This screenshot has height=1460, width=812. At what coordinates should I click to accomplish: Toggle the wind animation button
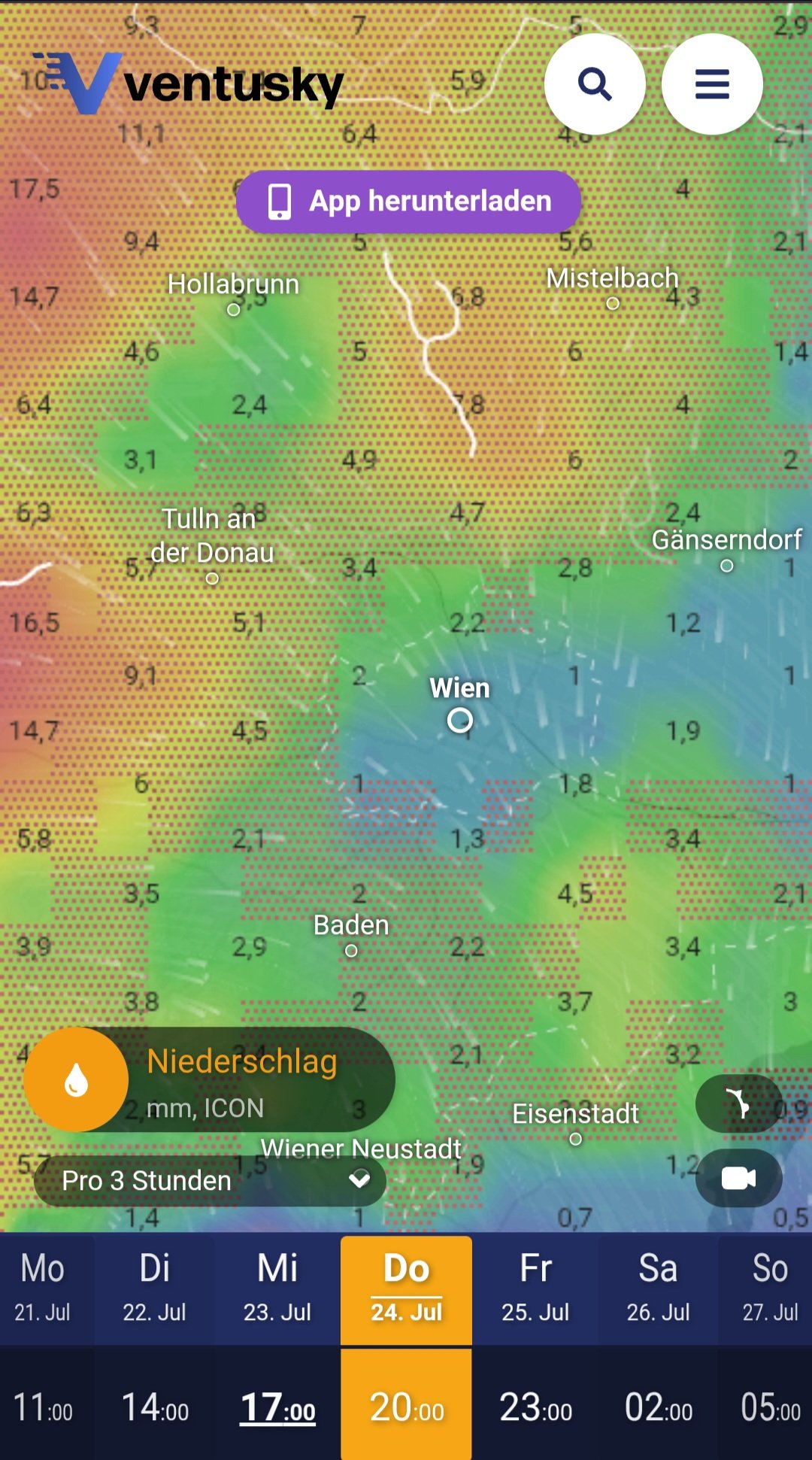point(738,1103)
